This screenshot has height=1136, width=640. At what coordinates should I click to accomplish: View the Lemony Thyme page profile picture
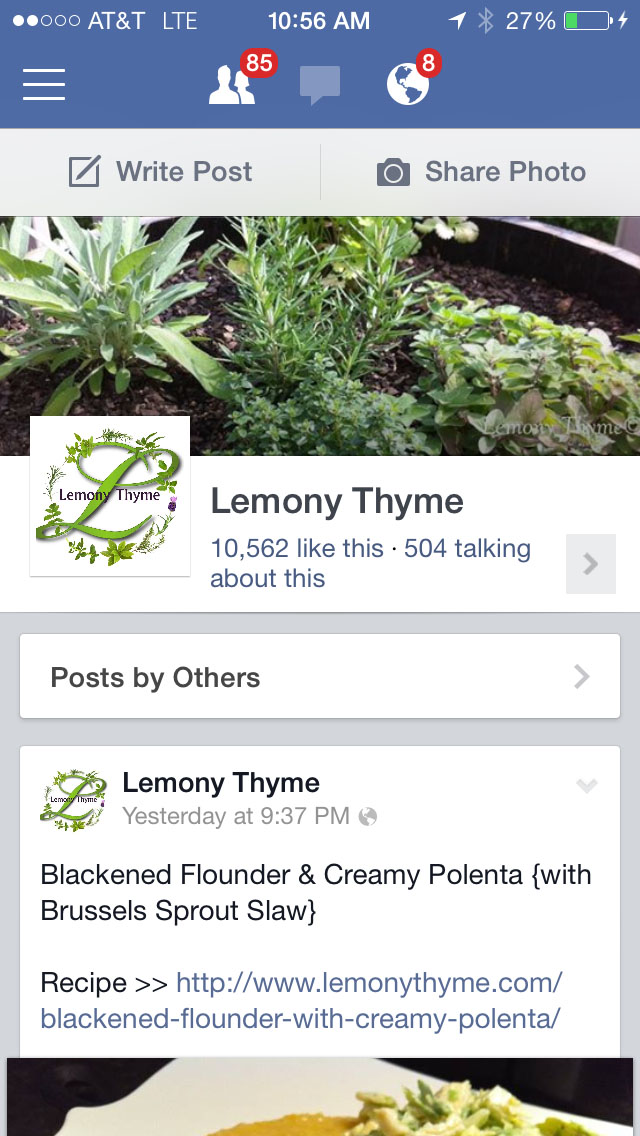(110, 496)
